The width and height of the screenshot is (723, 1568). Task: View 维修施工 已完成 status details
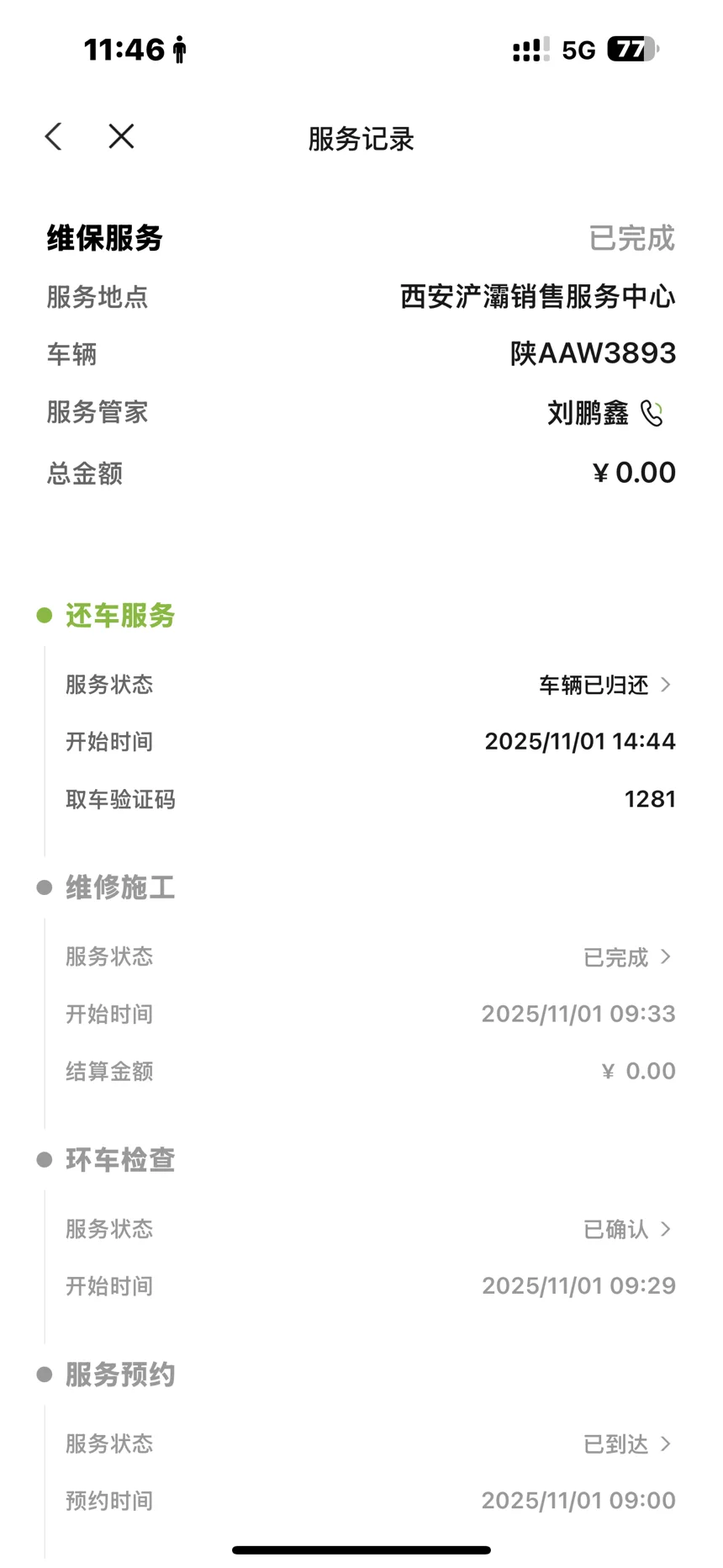pyautogui.click(x=627, y=957)
